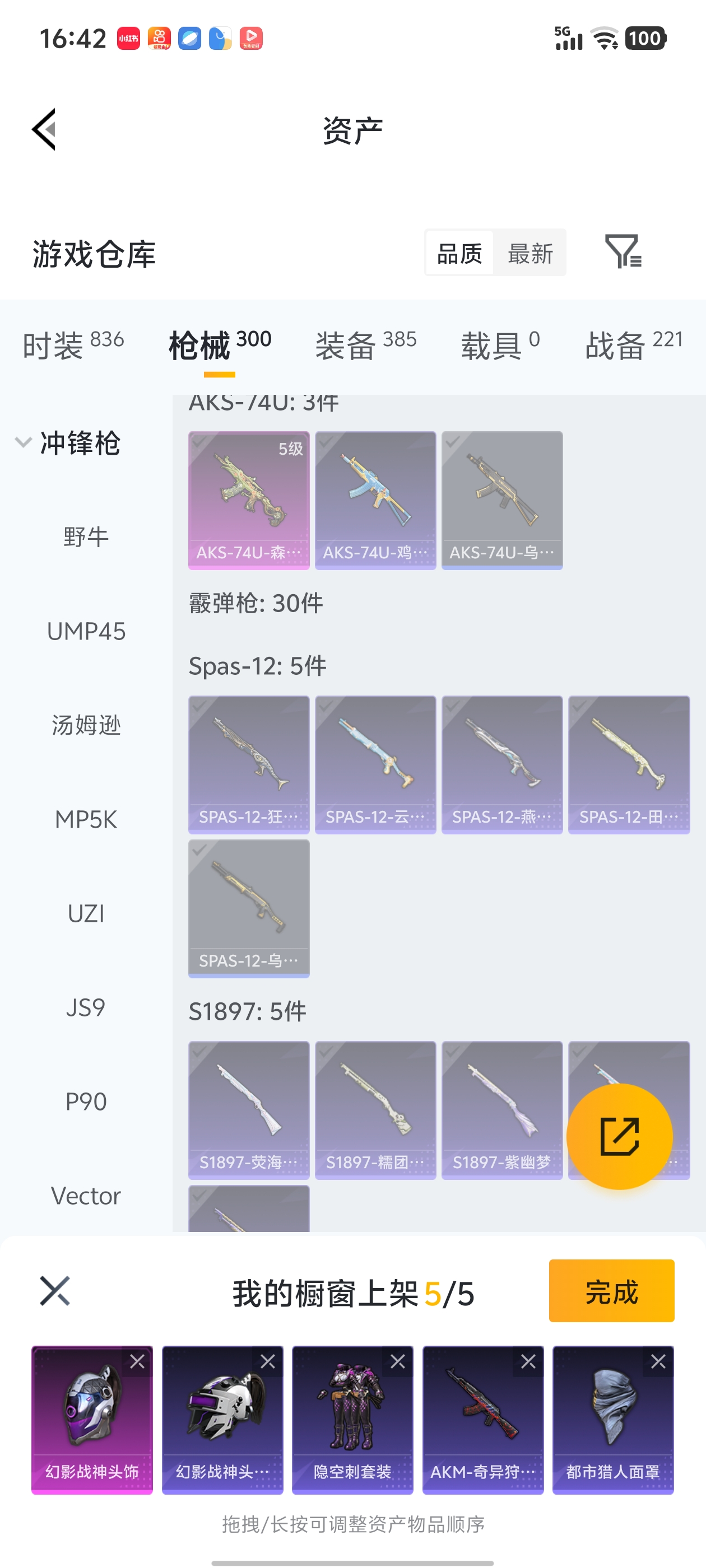Go back from the 资产 page
The width and height of the screenshot is (706, 1568).
tap(44, 129)
